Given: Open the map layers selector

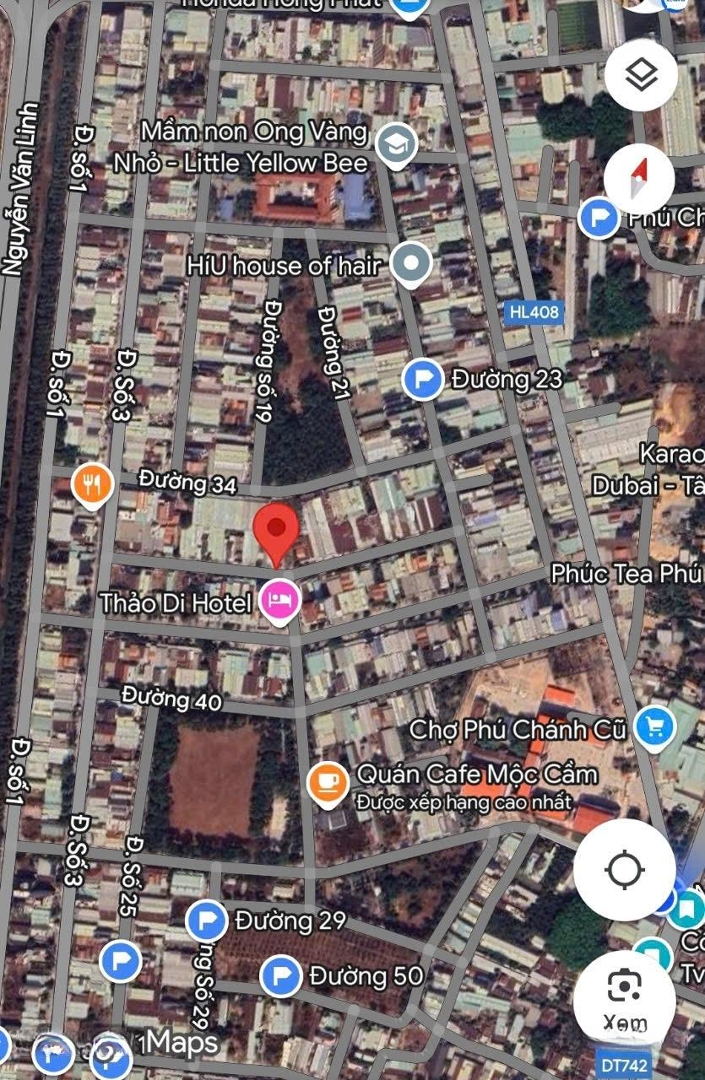Looking at the screenshot, I should click(x=641, y=75).
